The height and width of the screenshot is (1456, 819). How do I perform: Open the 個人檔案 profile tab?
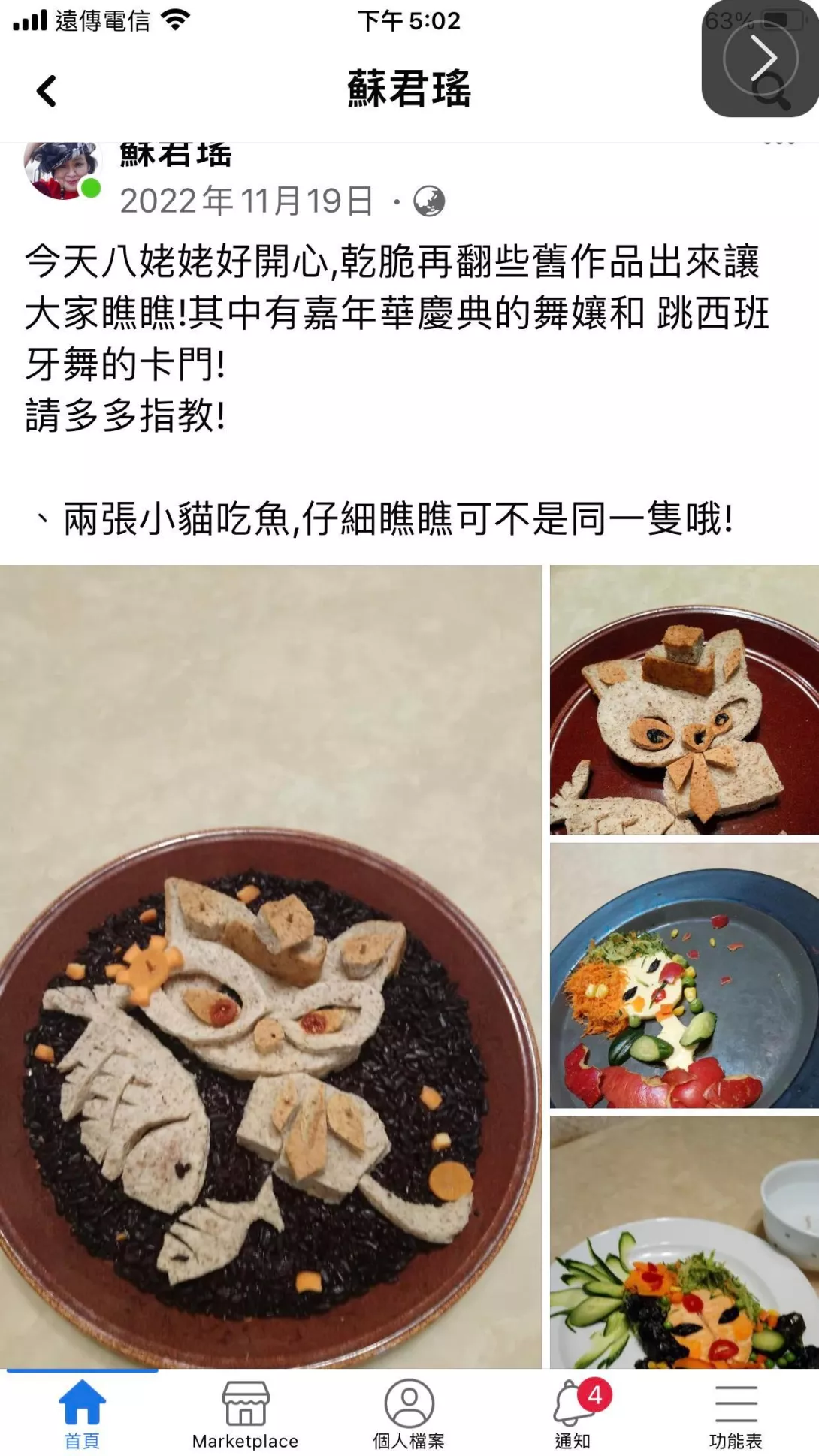409,1412
